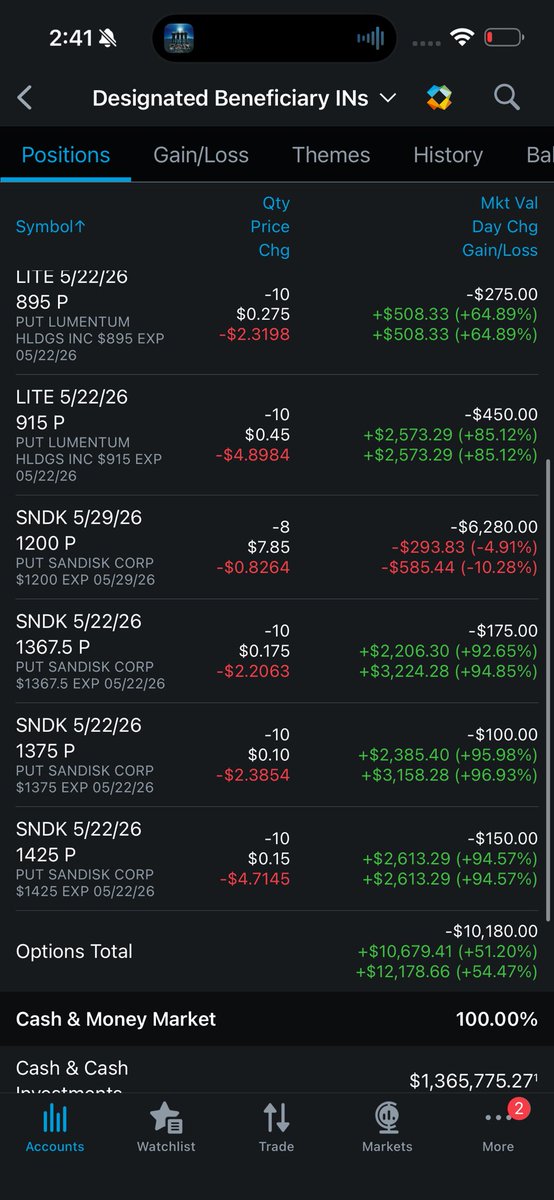554x1200 pixels.
Task: Open the Designated Beneficiary account dropdown
Action: pos(244,98)
